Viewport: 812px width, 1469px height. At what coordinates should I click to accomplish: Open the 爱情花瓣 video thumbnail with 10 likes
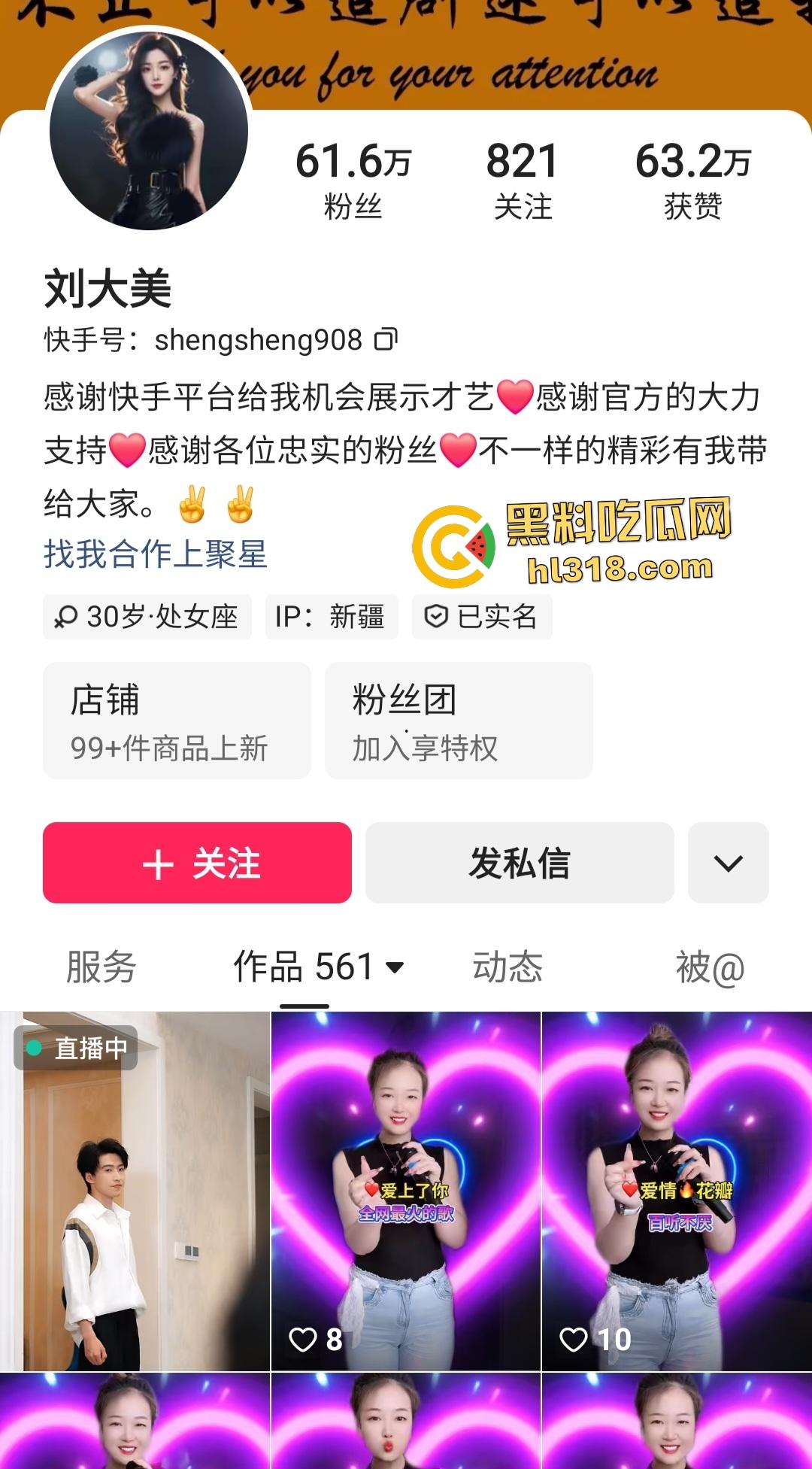click(x=675, y=1181)
